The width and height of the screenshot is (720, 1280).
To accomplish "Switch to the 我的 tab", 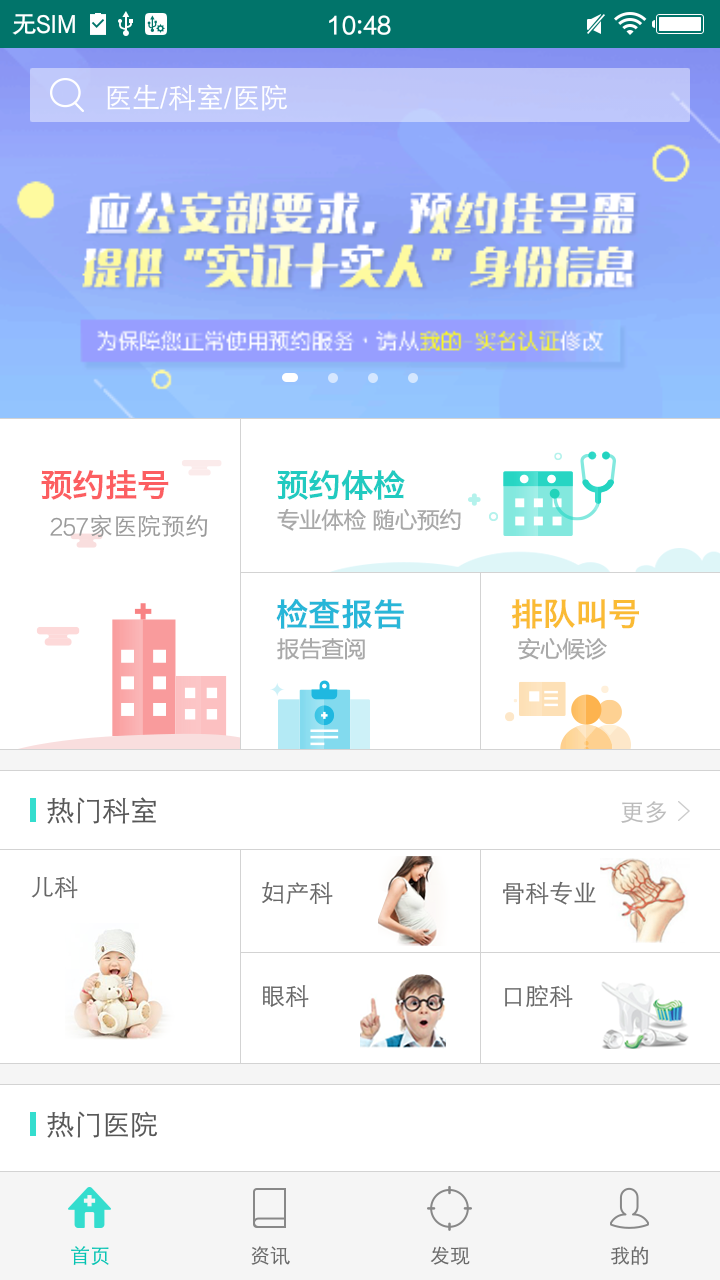I will 630,1226.
